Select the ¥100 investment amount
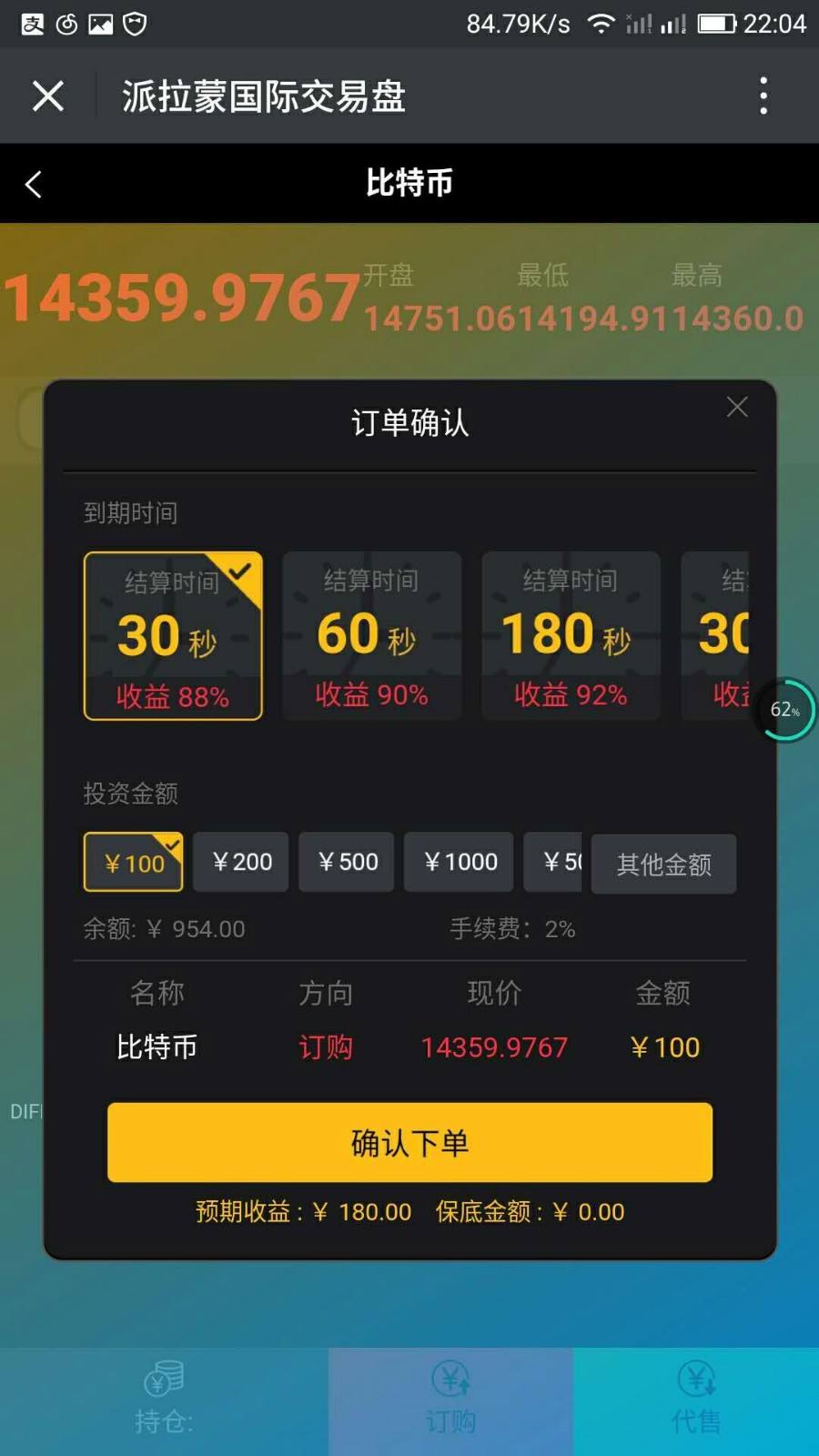Image resolution: width=819 pixels, height=1456 pixels. point(133,862)
